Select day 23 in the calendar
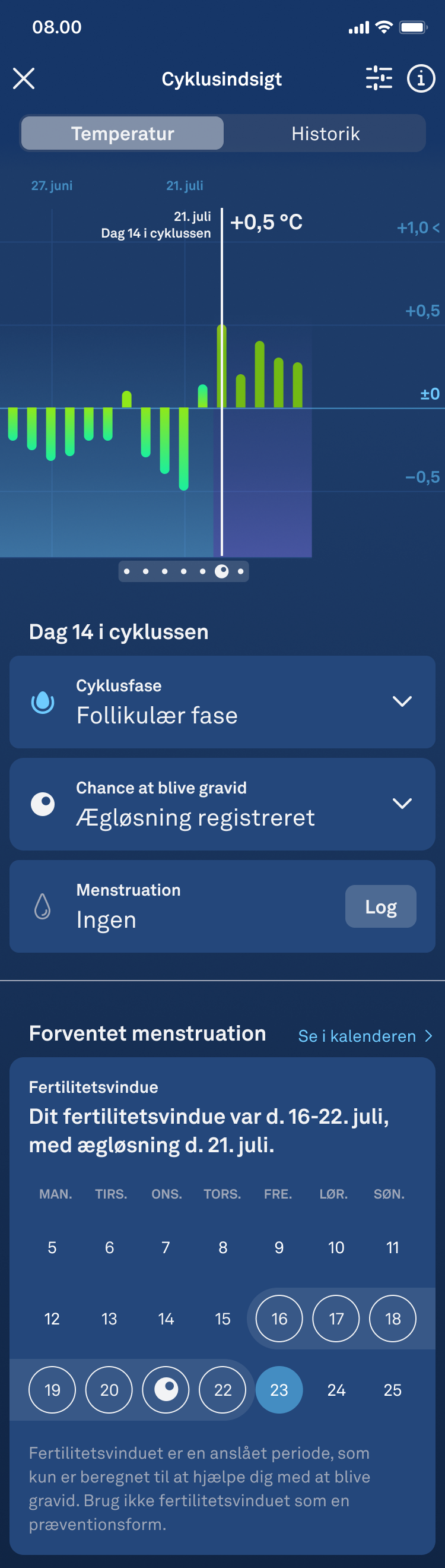 279,1390
